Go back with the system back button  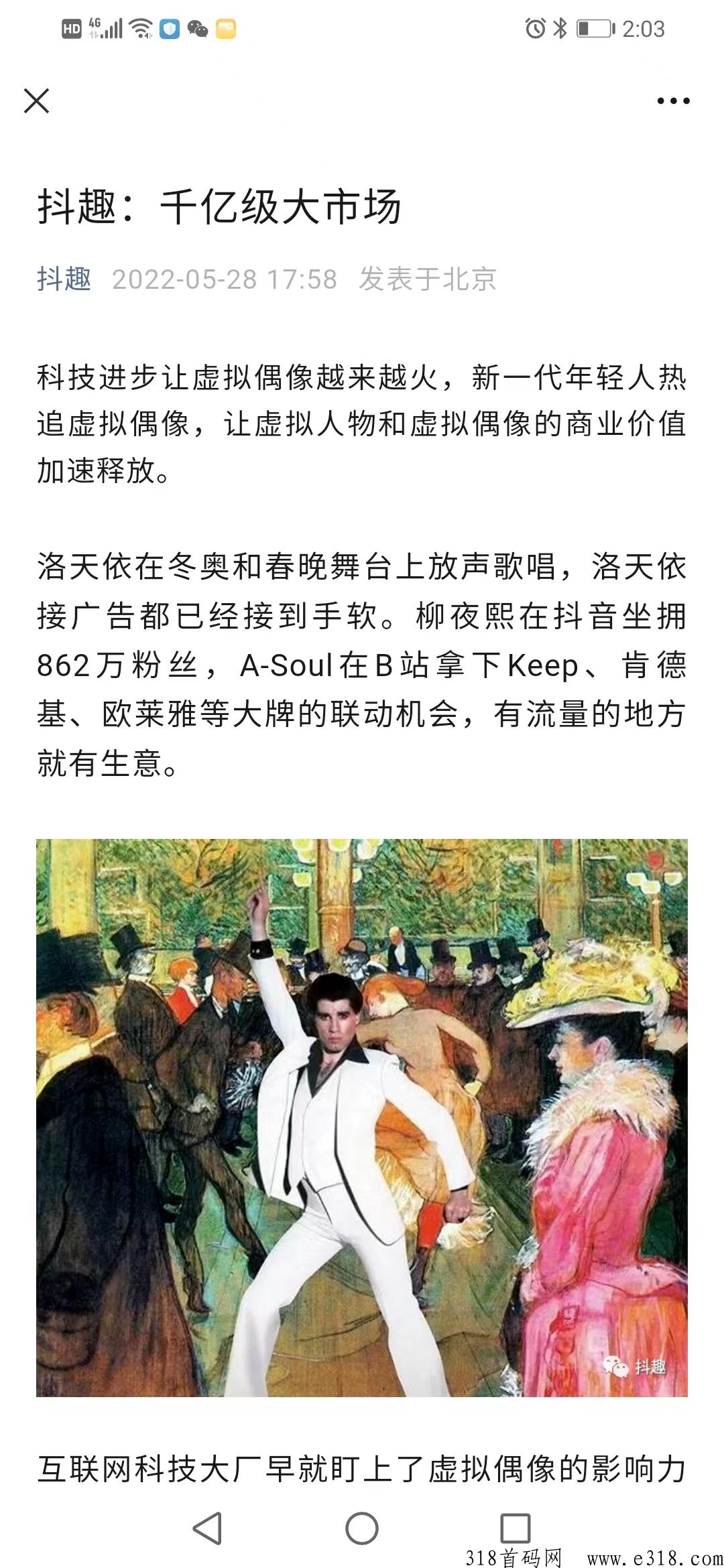[207, 1528]
